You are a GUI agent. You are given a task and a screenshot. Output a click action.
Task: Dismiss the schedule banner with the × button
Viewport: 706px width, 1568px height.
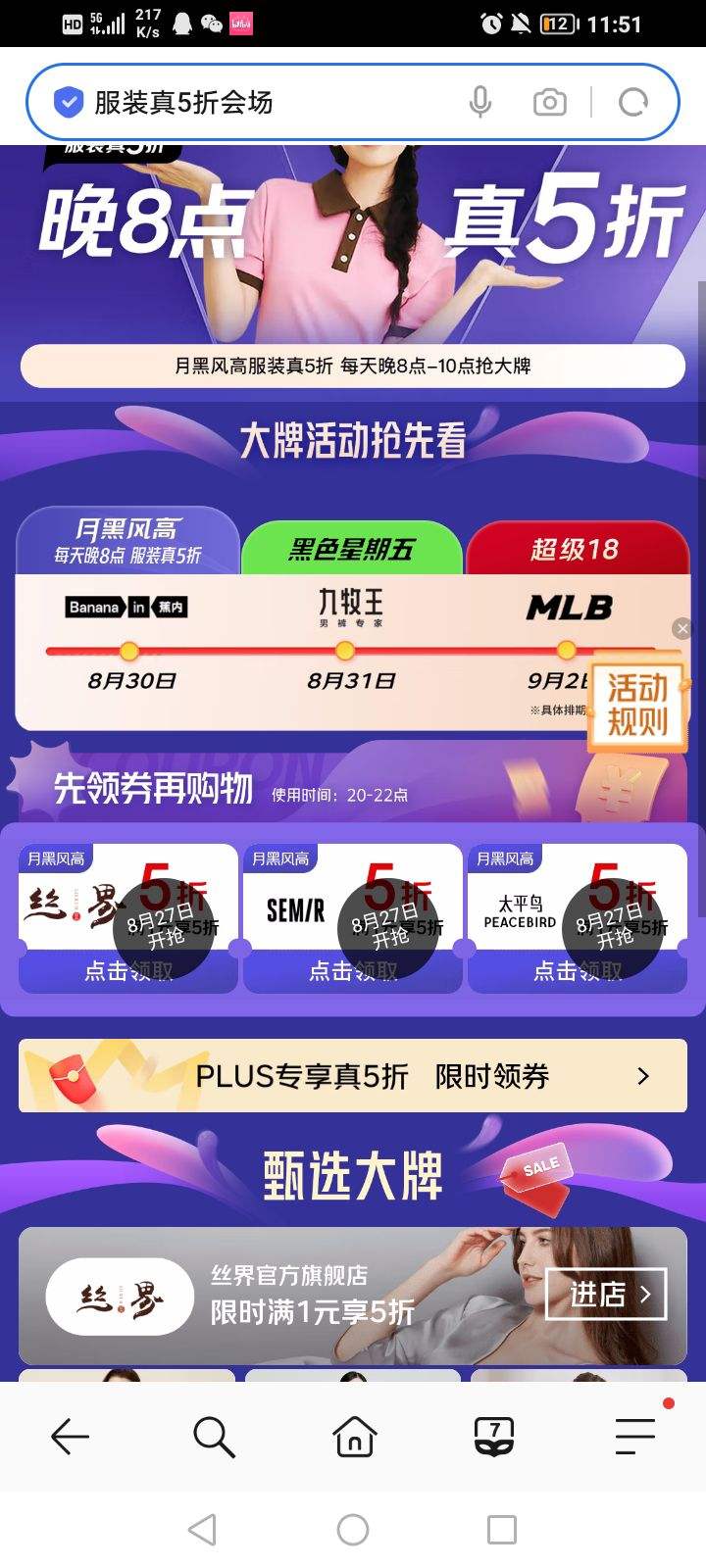pyautogui.click(x=682, y=628)
